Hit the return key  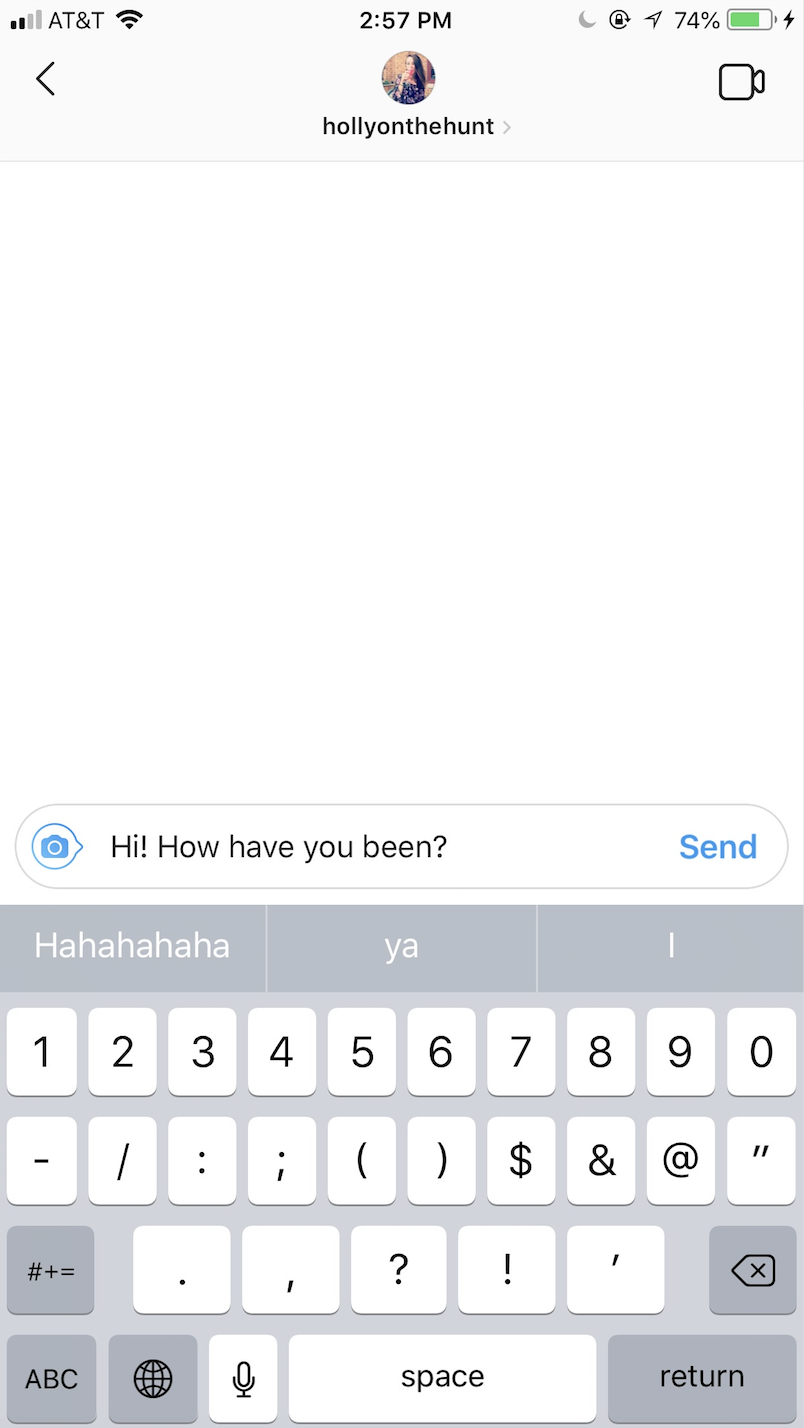(701, 1377)
